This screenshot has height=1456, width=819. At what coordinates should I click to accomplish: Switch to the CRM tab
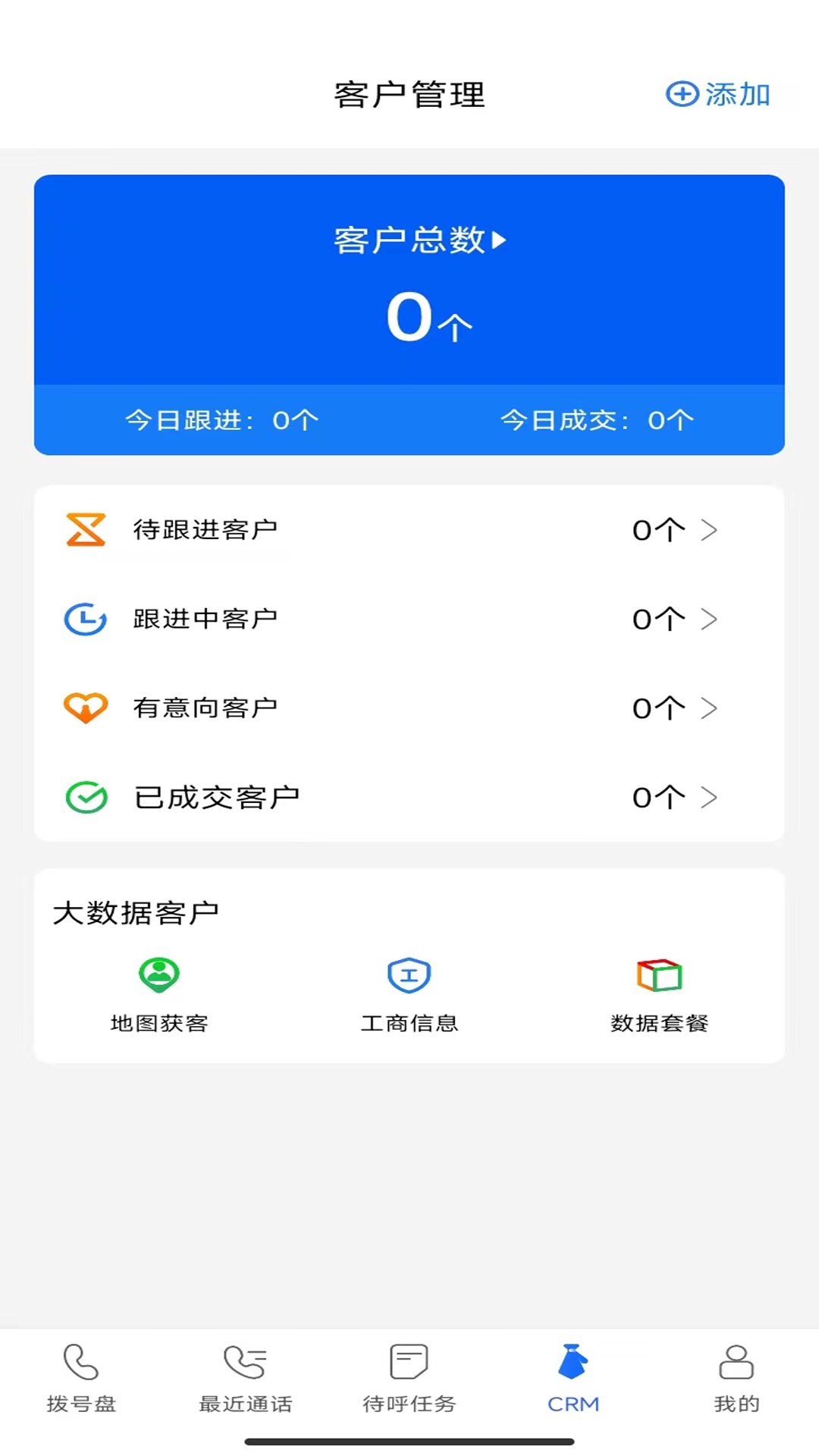573,1380
